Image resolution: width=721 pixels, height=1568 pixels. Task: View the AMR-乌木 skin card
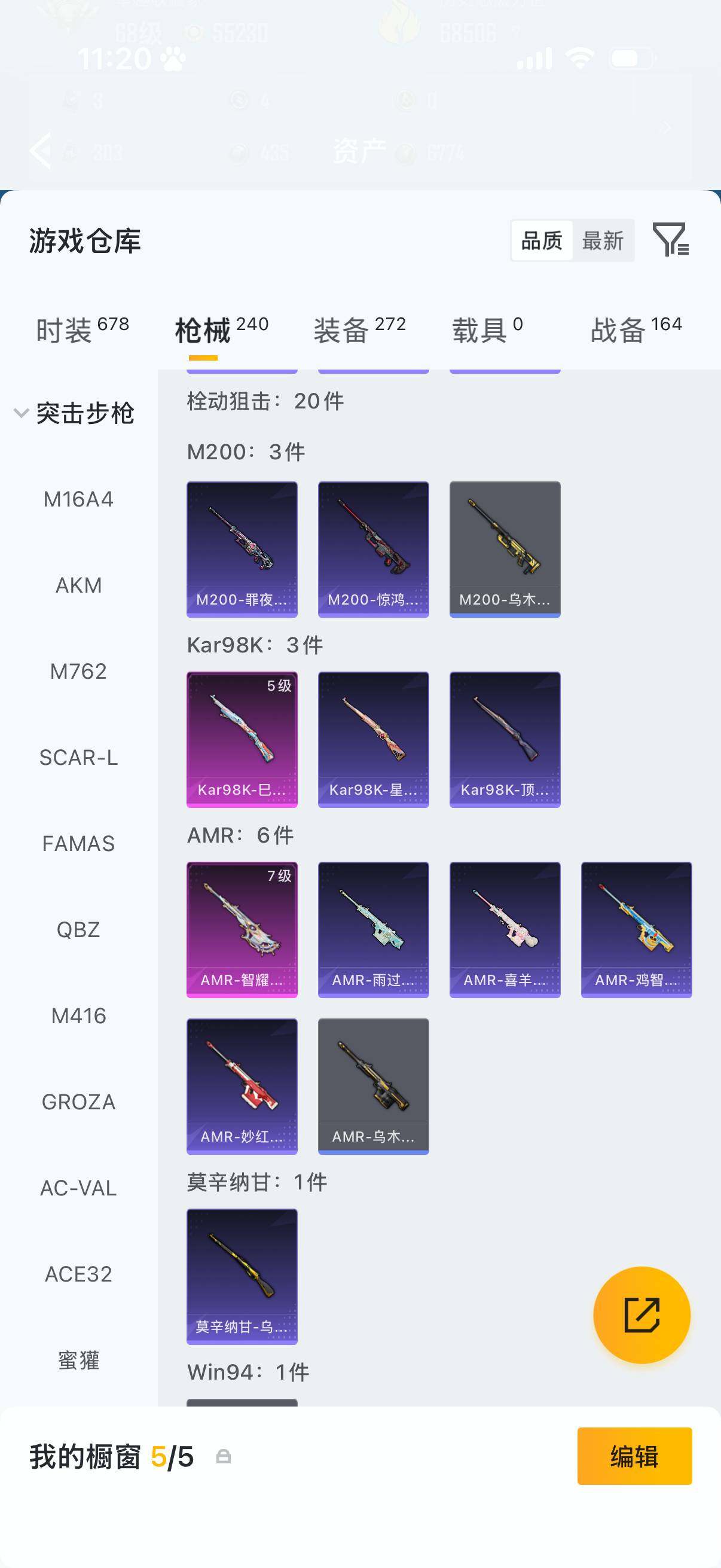374,1087
